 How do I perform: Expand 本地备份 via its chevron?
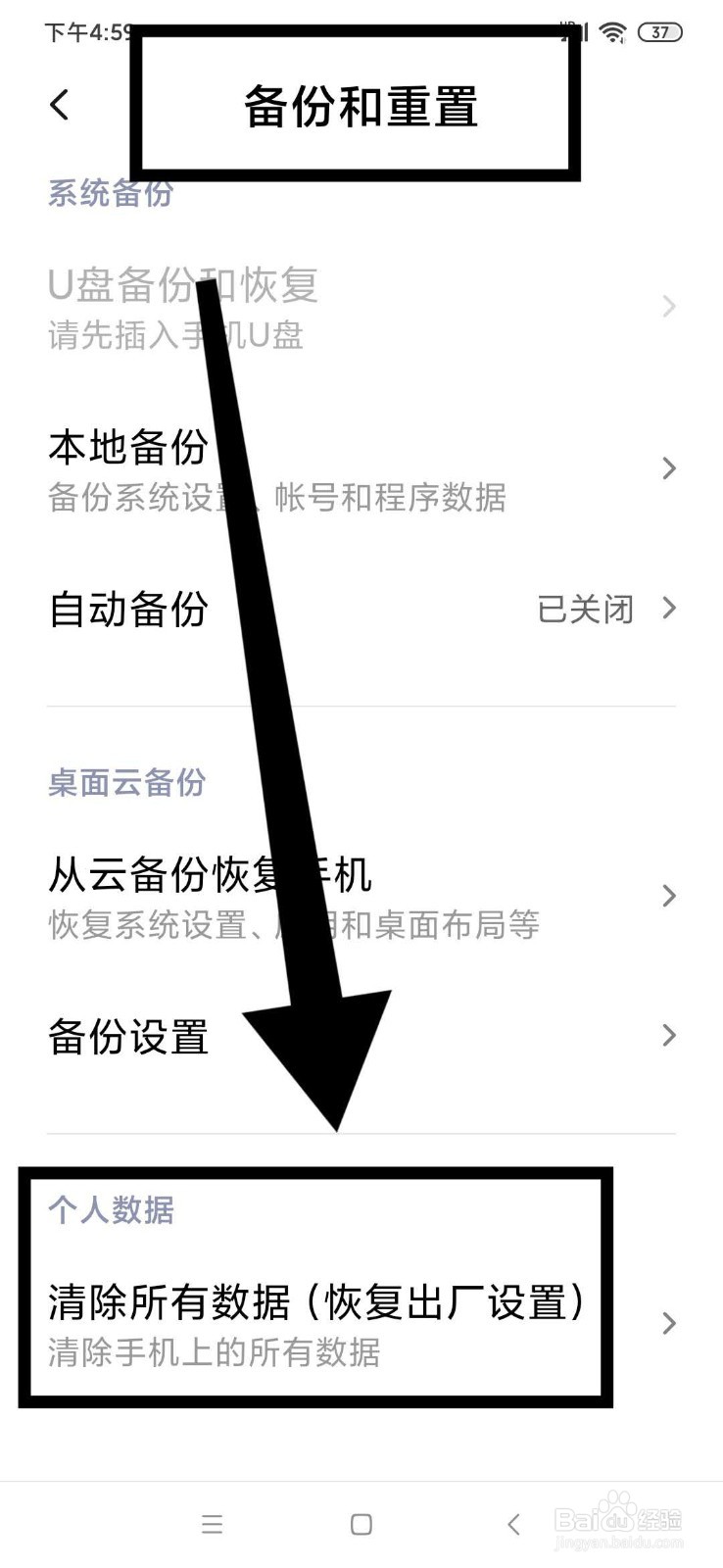tap(668, 468)
